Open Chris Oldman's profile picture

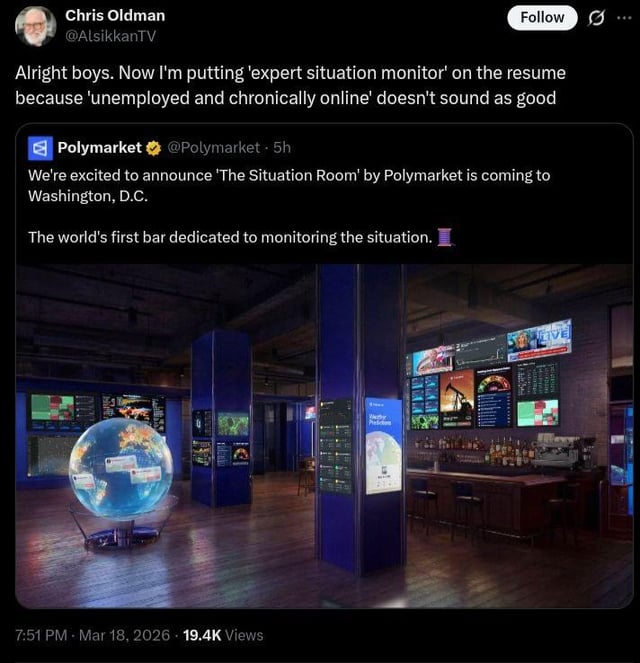click(x=35, y=26)
